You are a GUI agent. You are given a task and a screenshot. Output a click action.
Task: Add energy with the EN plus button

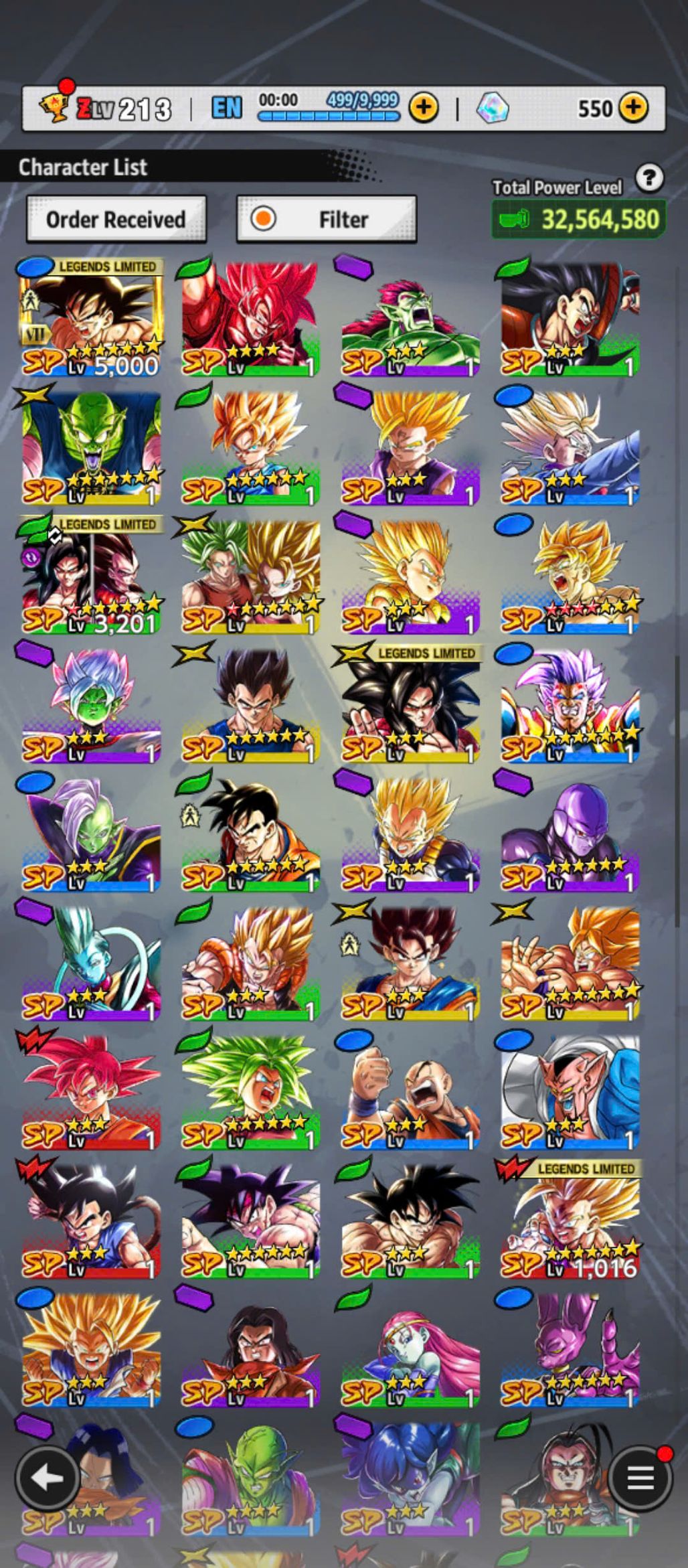tap(423, 107)
